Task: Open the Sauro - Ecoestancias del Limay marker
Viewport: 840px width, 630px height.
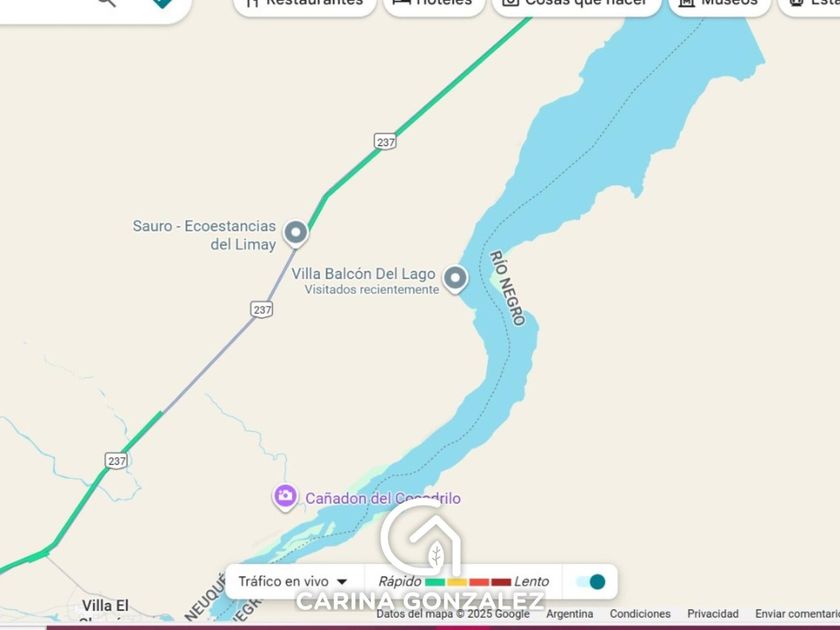Action: point(296,234)
